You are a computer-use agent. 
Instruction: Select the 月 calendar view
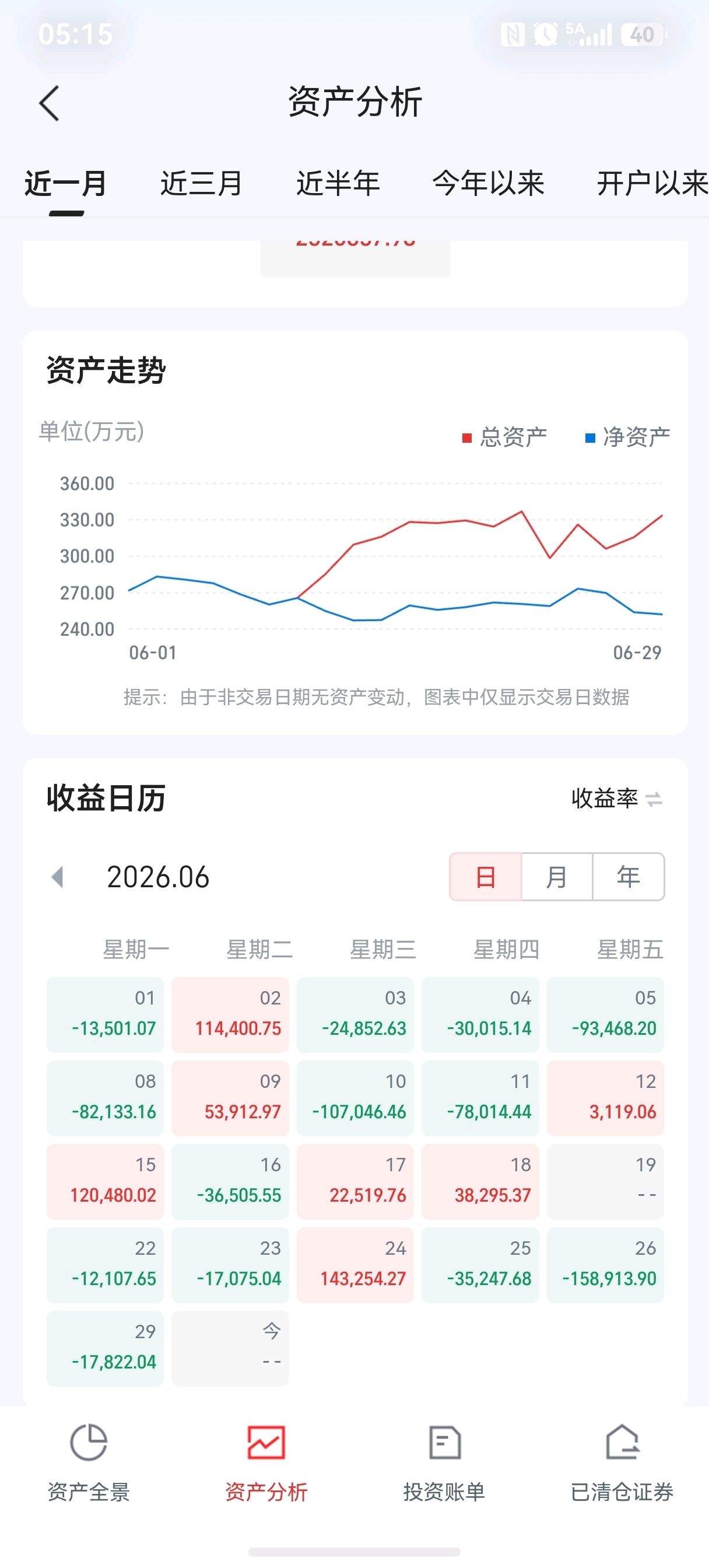click(x=557, y=877)
